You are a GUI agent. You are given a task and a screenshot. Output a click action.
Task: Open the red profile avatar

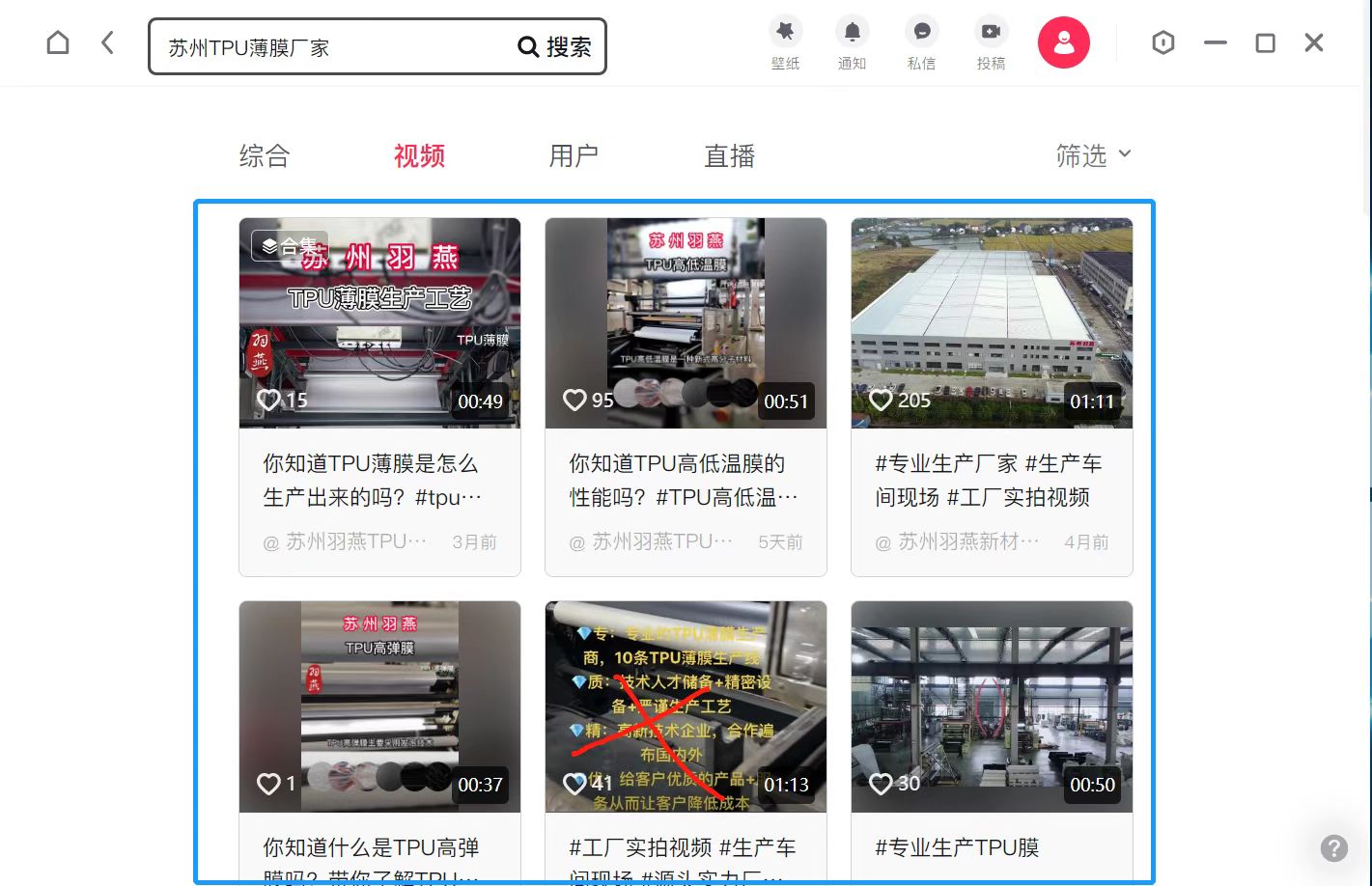point(1063,42)
